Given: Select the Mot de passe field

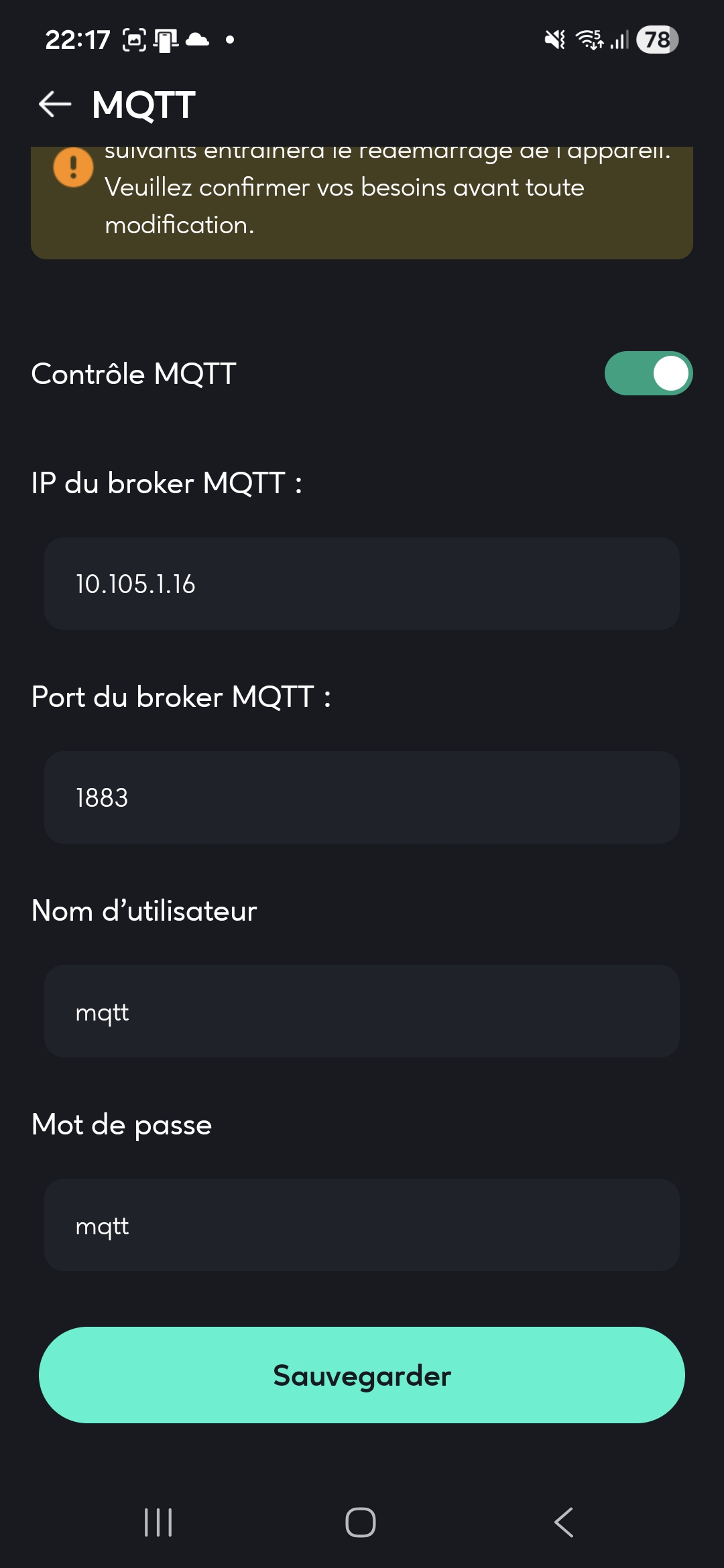Looking at the screenshot, I should click(x=362, y=1225).
